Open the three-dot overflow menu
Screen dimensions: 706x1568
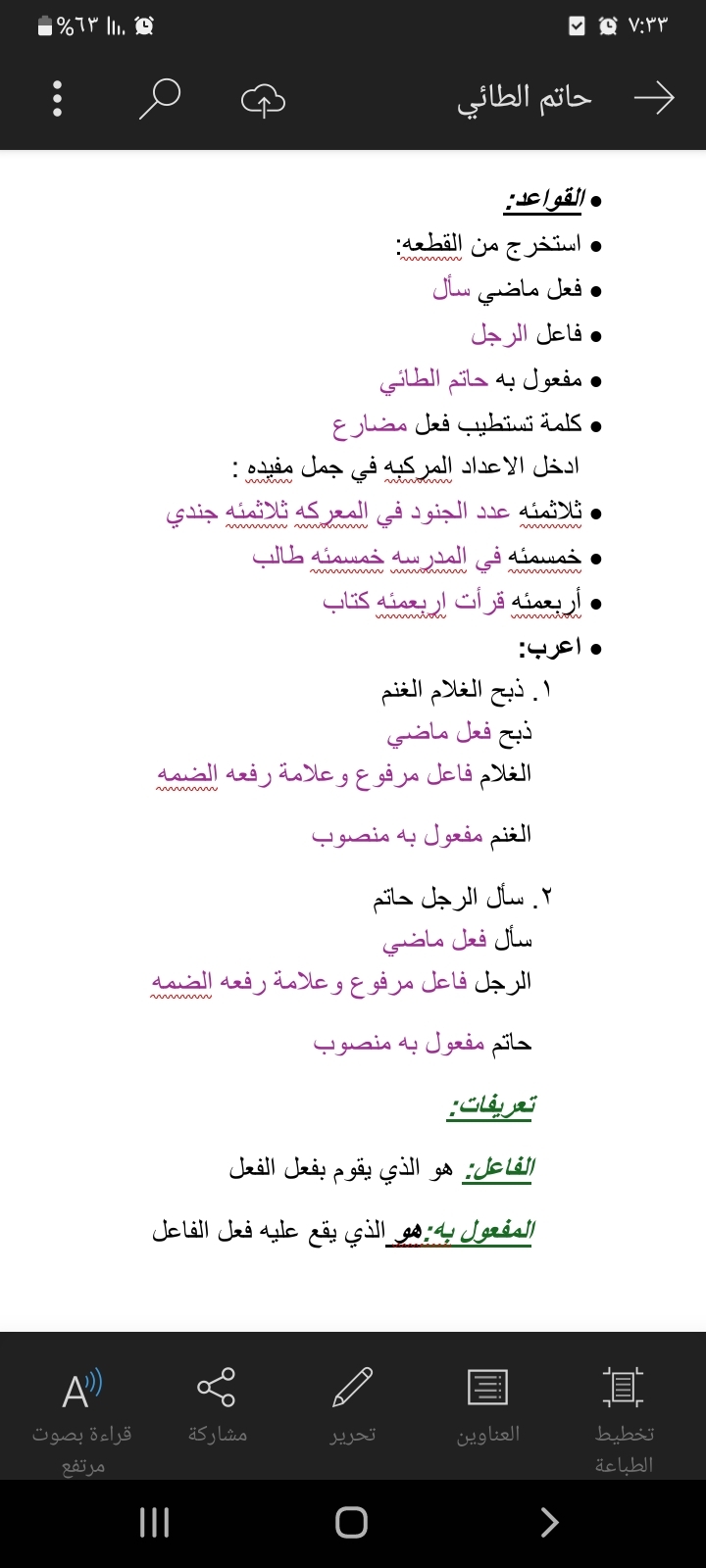57,99
